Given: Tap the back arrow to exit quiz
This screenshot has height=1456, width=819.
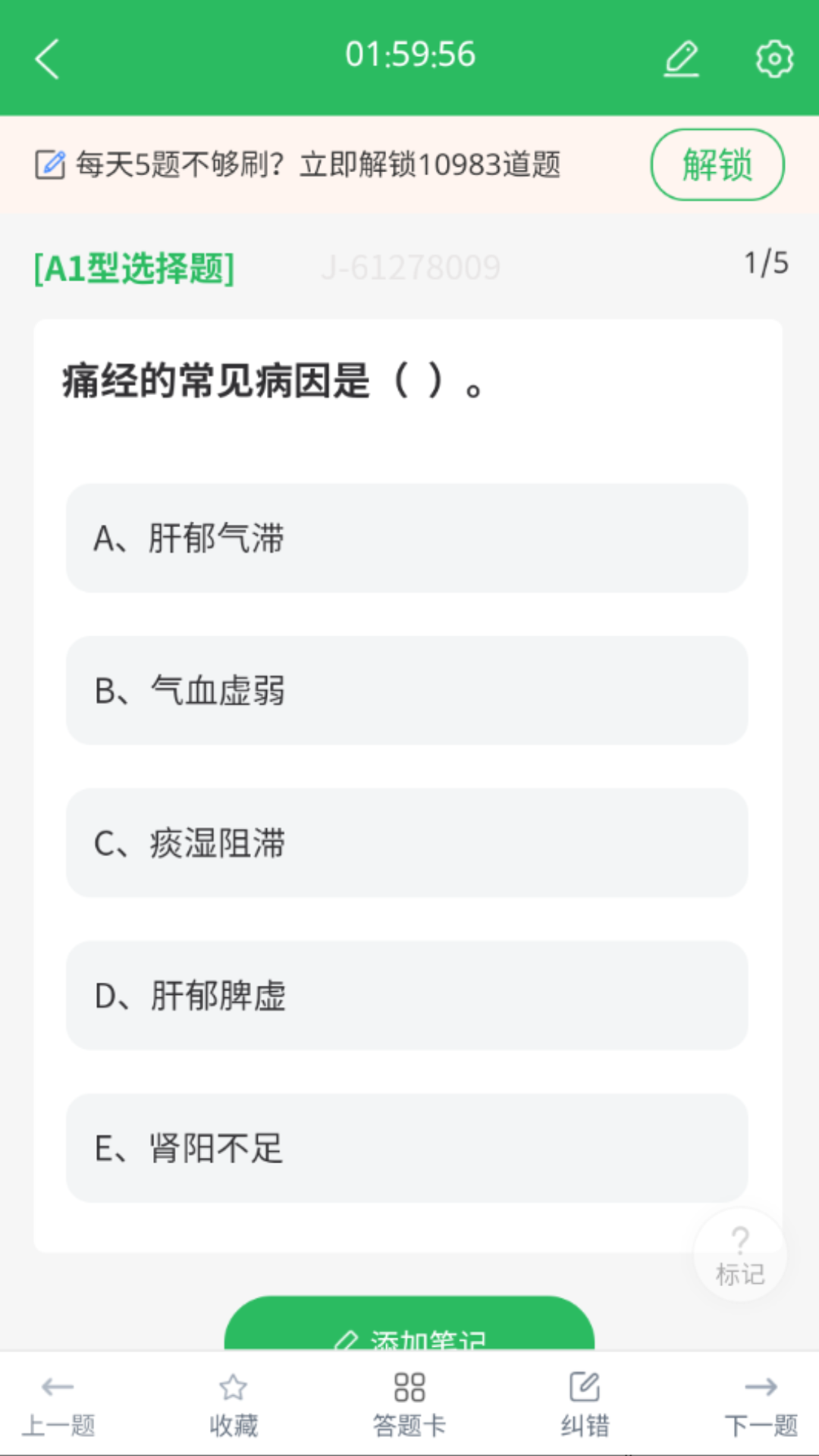Looking at the screenshot, I should click(x=47, y=59).
